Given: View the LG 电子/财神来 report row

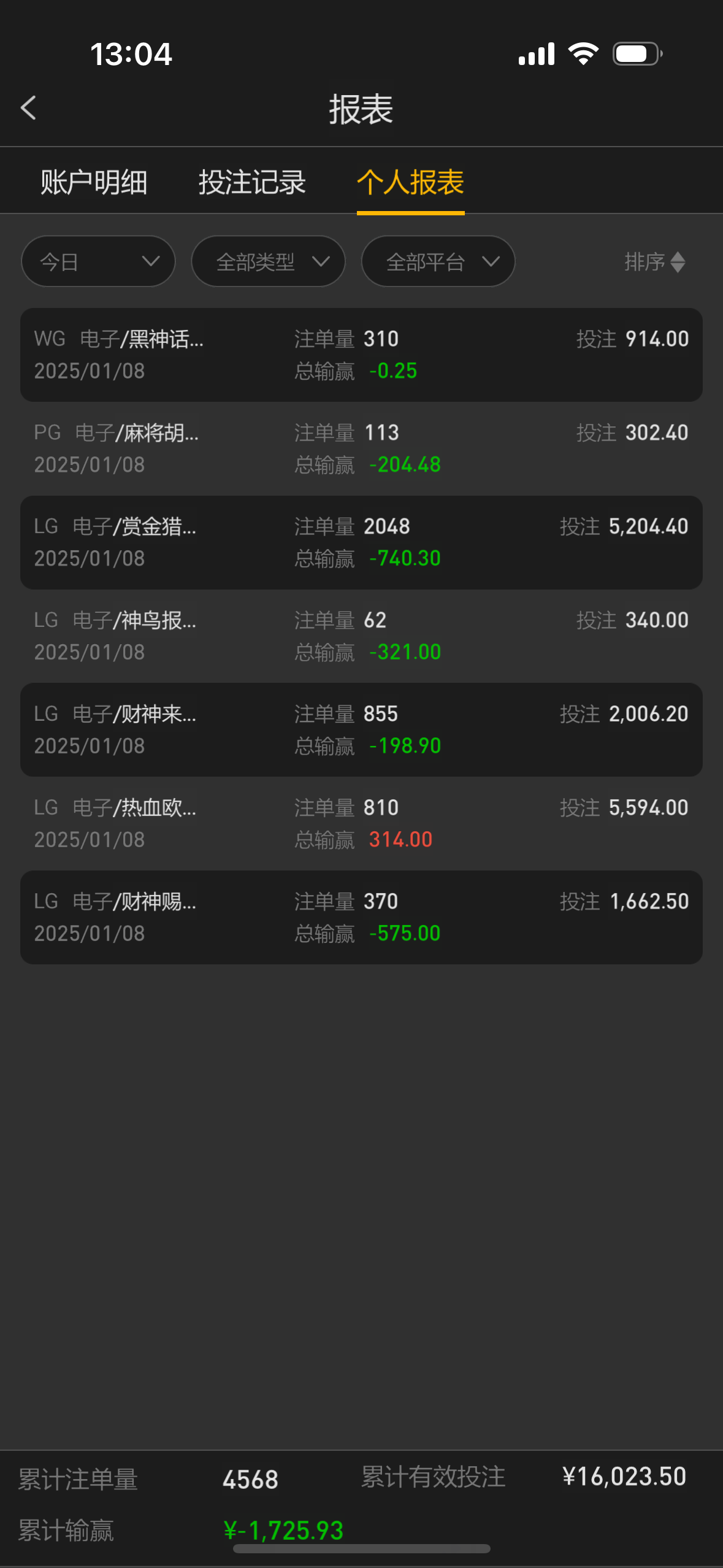Looking at the screenshot, I should (x=361, y=730).
